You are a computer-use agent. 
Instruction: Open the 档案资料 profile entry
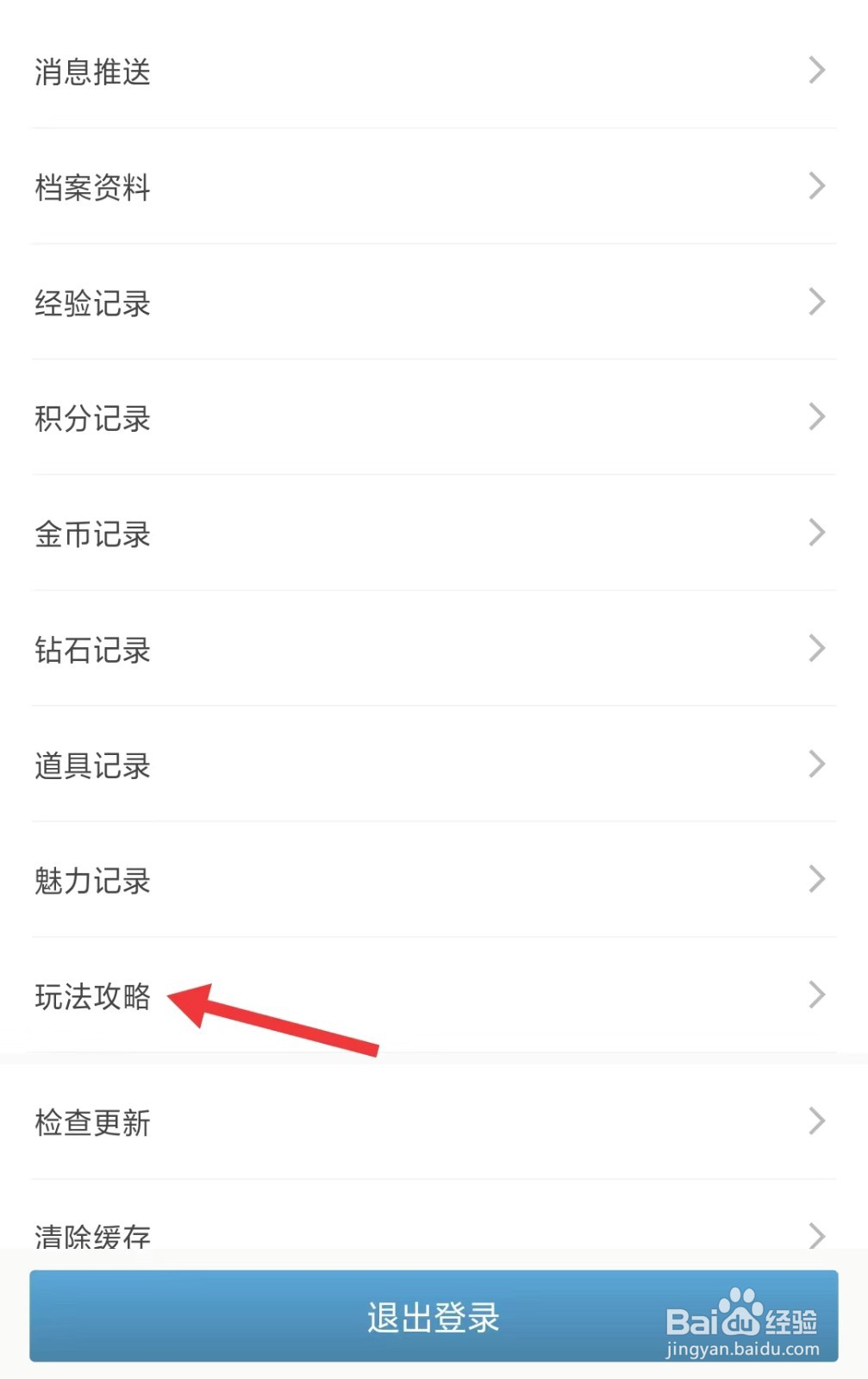click(x=91, y=188)
